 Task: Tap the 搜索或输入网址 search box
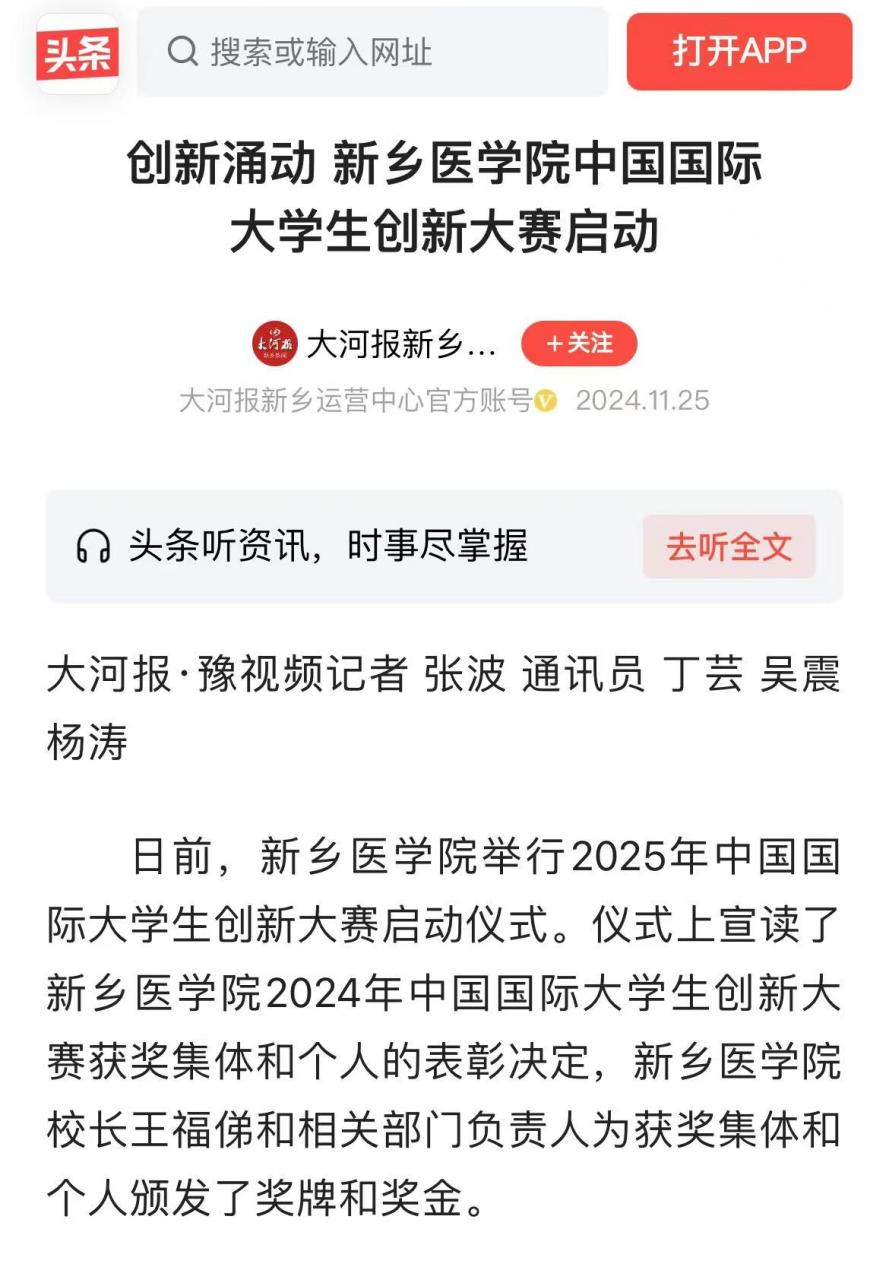(372, 52)
